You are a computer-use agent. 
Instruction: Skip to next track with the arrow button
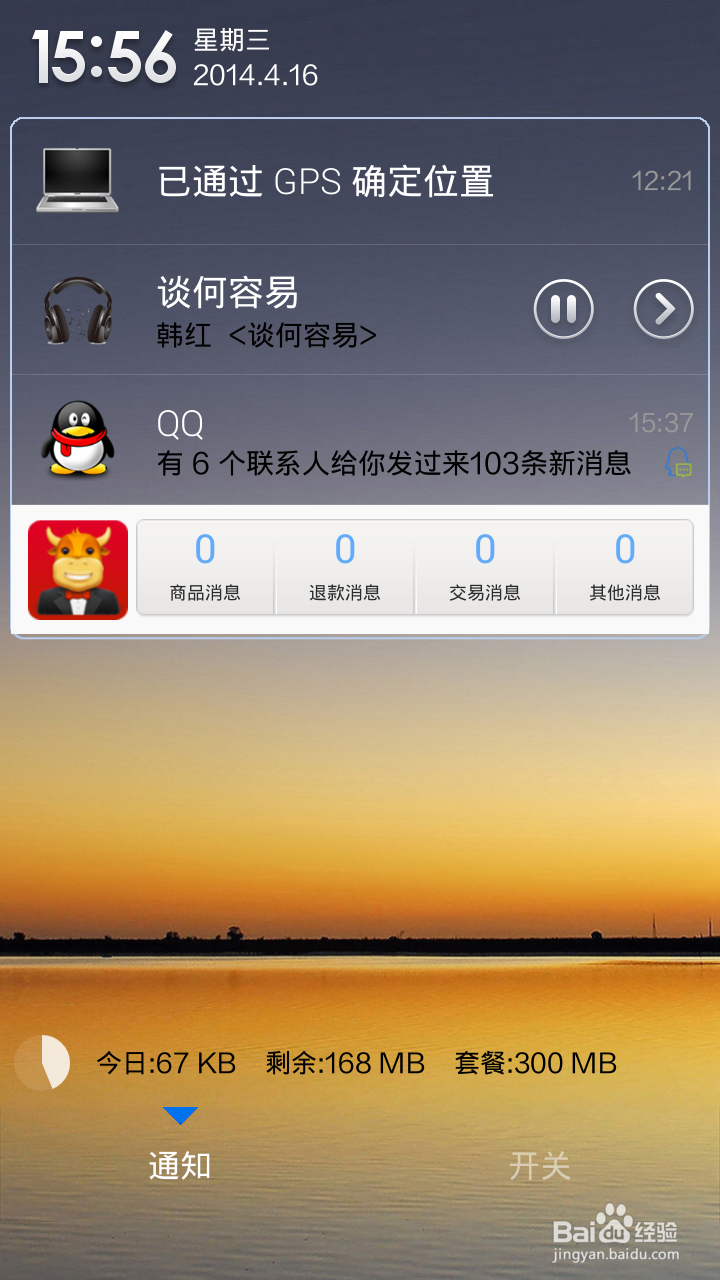pos(662,310)
